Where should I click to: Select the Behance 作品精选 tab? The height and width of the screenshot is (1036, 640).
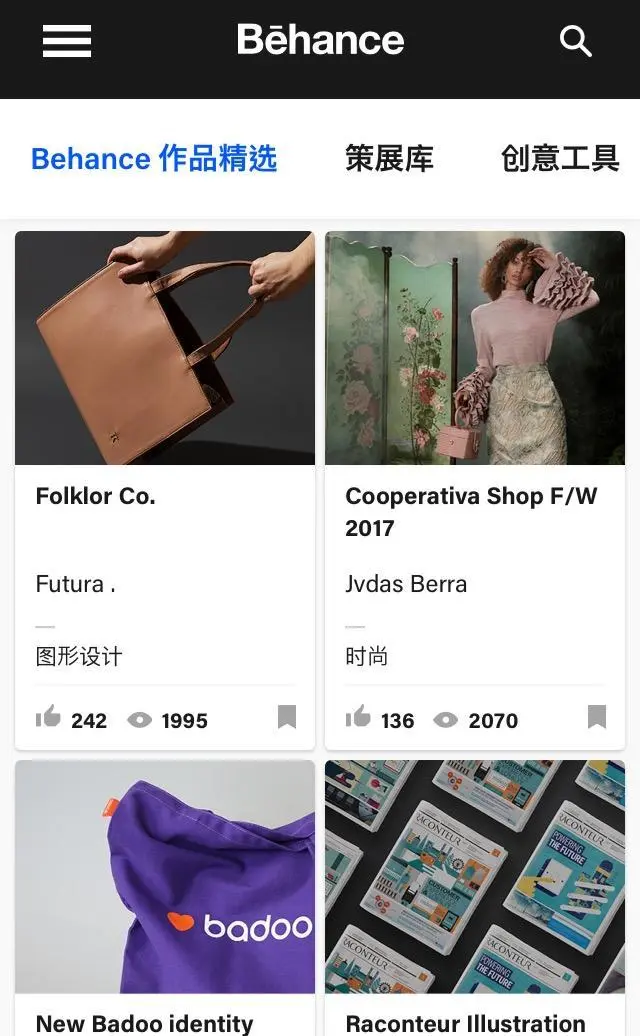pyautogui.click(x=154, y=158)
